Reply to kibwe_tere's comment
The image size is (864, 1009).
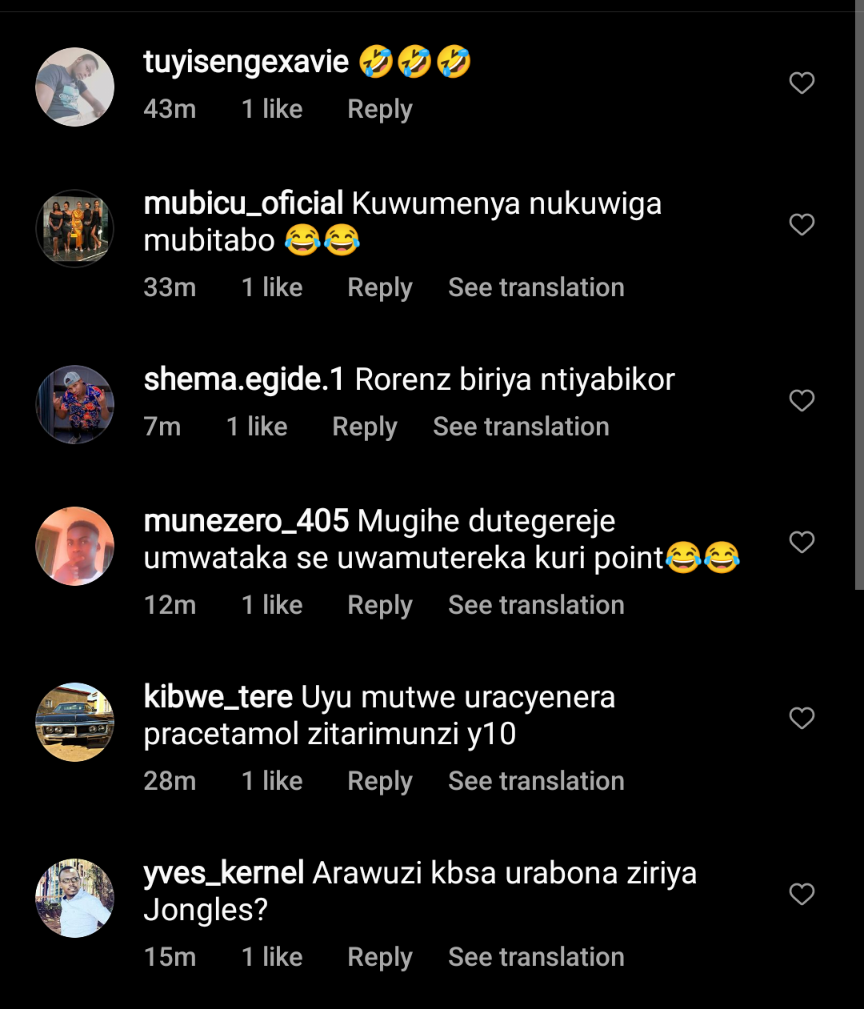(x=379, y=781)
